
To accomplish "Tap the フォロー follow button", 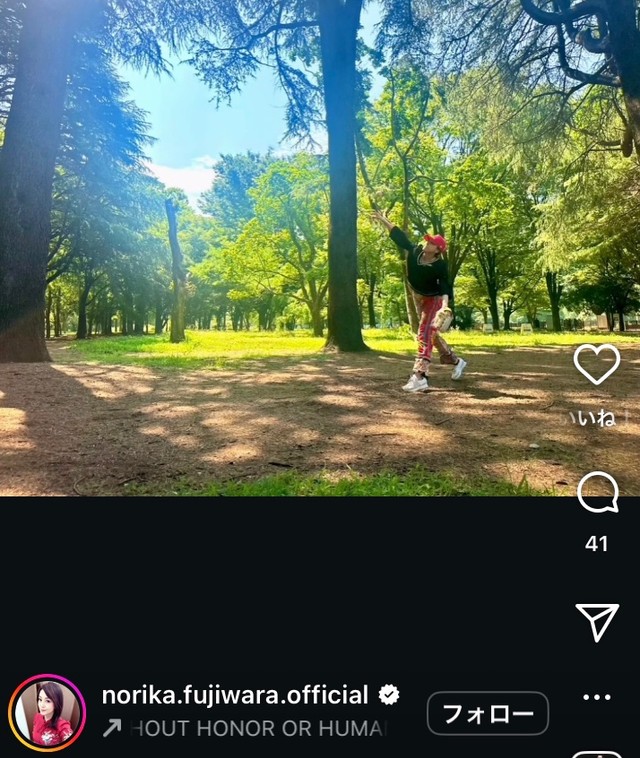I will (x=488, y=714).
